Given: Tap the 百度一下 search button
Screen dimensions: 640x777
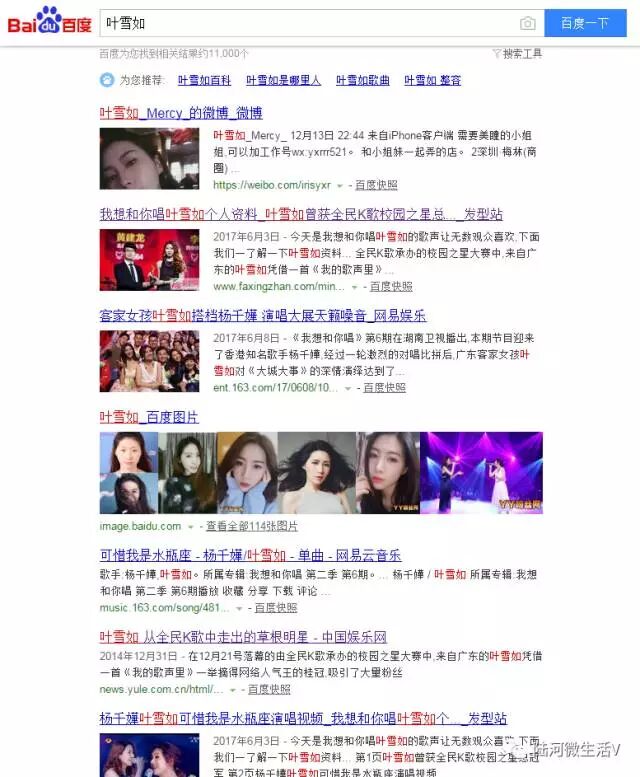Looking at the screenshot, I should (x=584, y=23).
